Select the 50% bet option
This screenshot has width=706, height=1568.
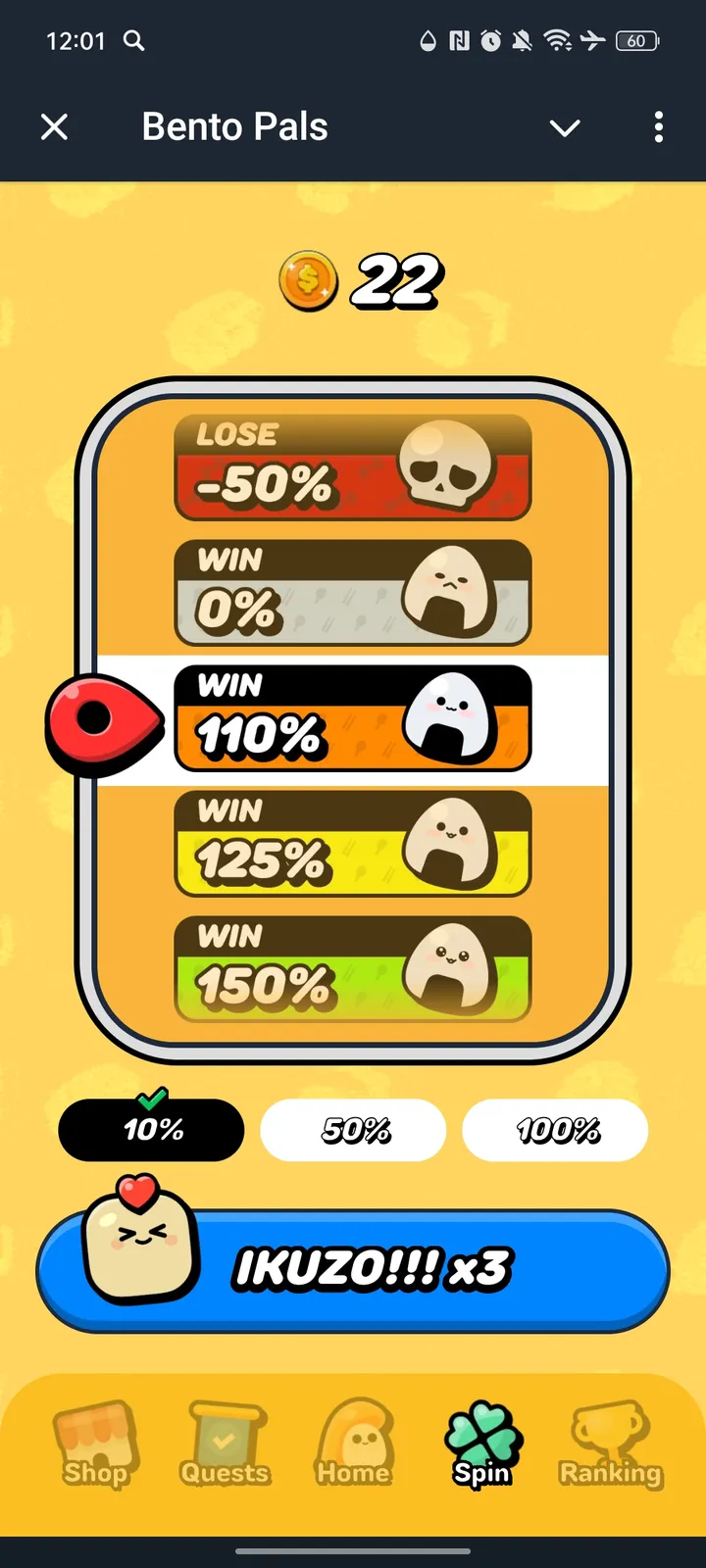point(353,1130)
